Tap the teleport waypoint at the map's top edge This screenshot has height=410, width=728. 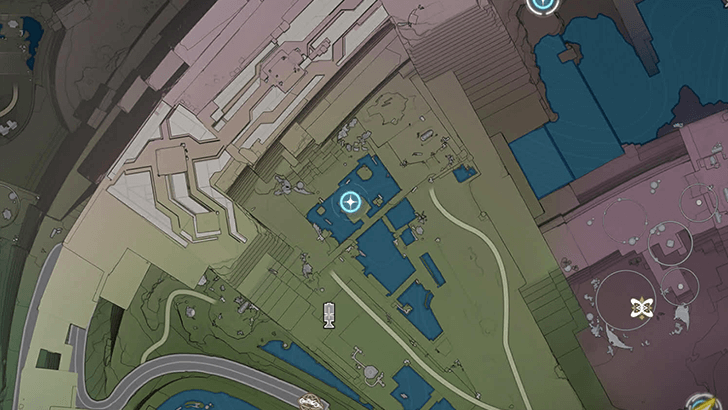point(541,4)
